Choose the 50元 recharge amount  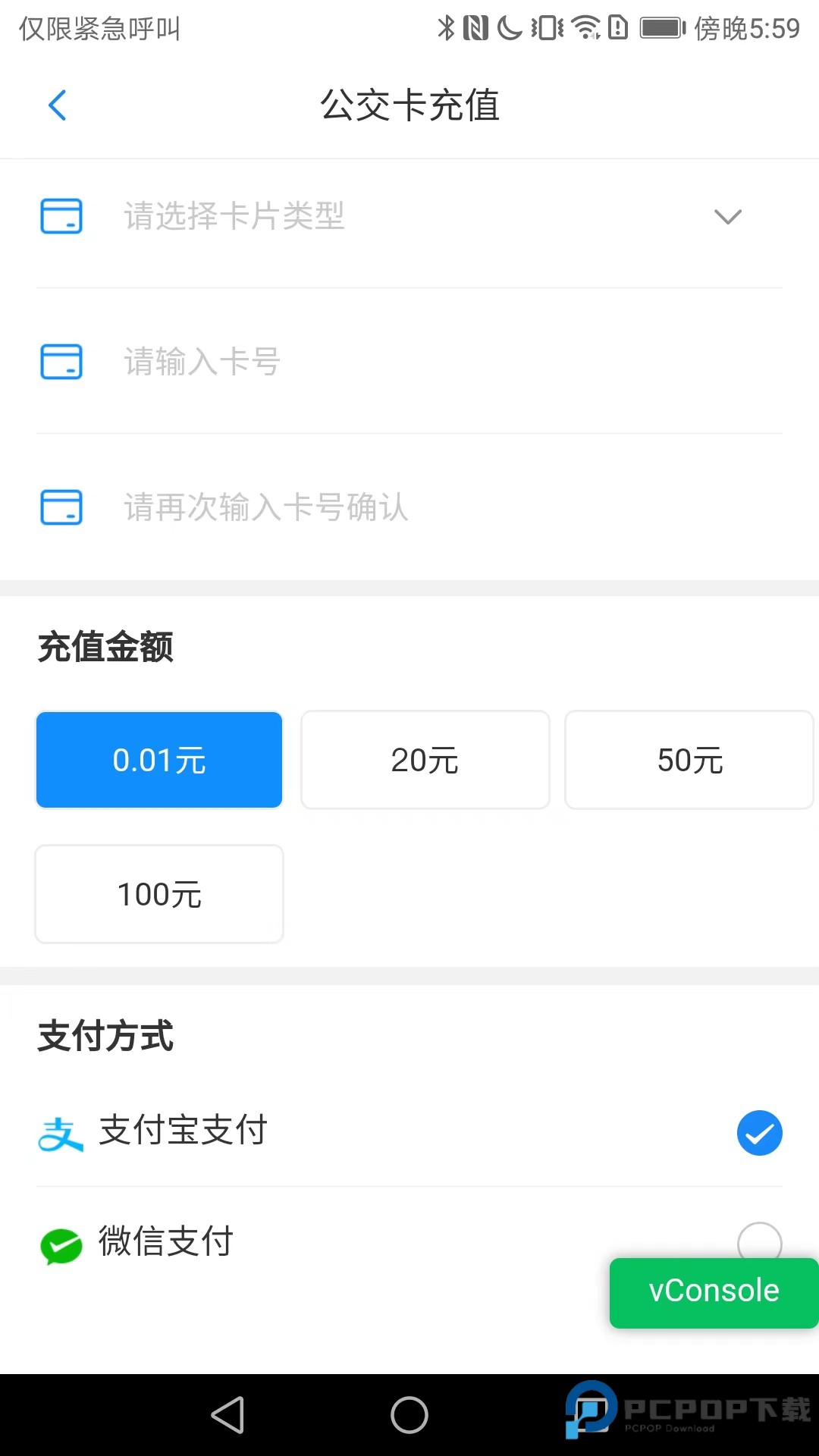point(688,759)
